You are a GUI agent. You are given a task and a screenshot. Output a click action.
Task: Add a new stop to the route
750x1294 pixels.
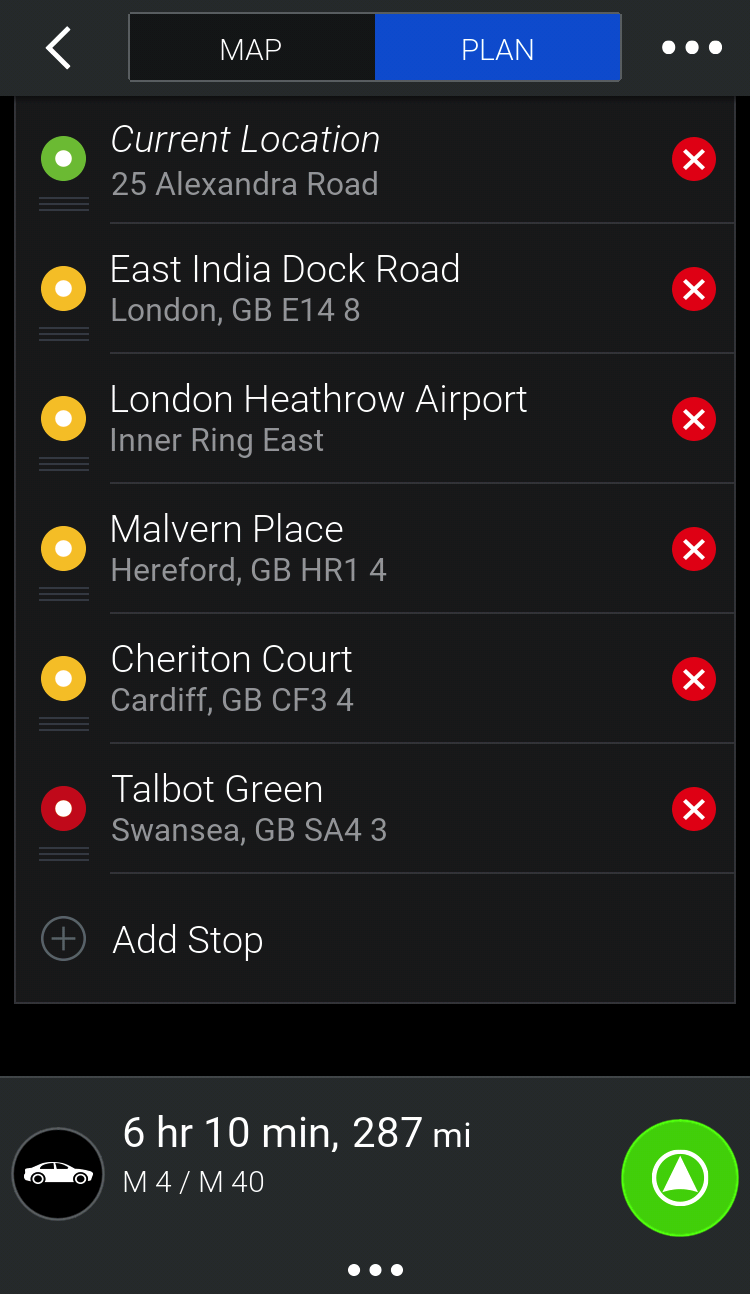(x=188, y=940)
